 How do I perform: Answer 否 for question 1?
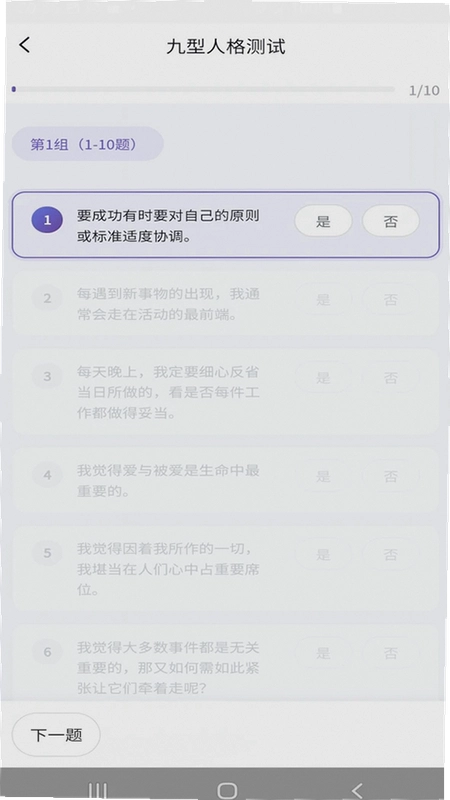coord(391,221)
